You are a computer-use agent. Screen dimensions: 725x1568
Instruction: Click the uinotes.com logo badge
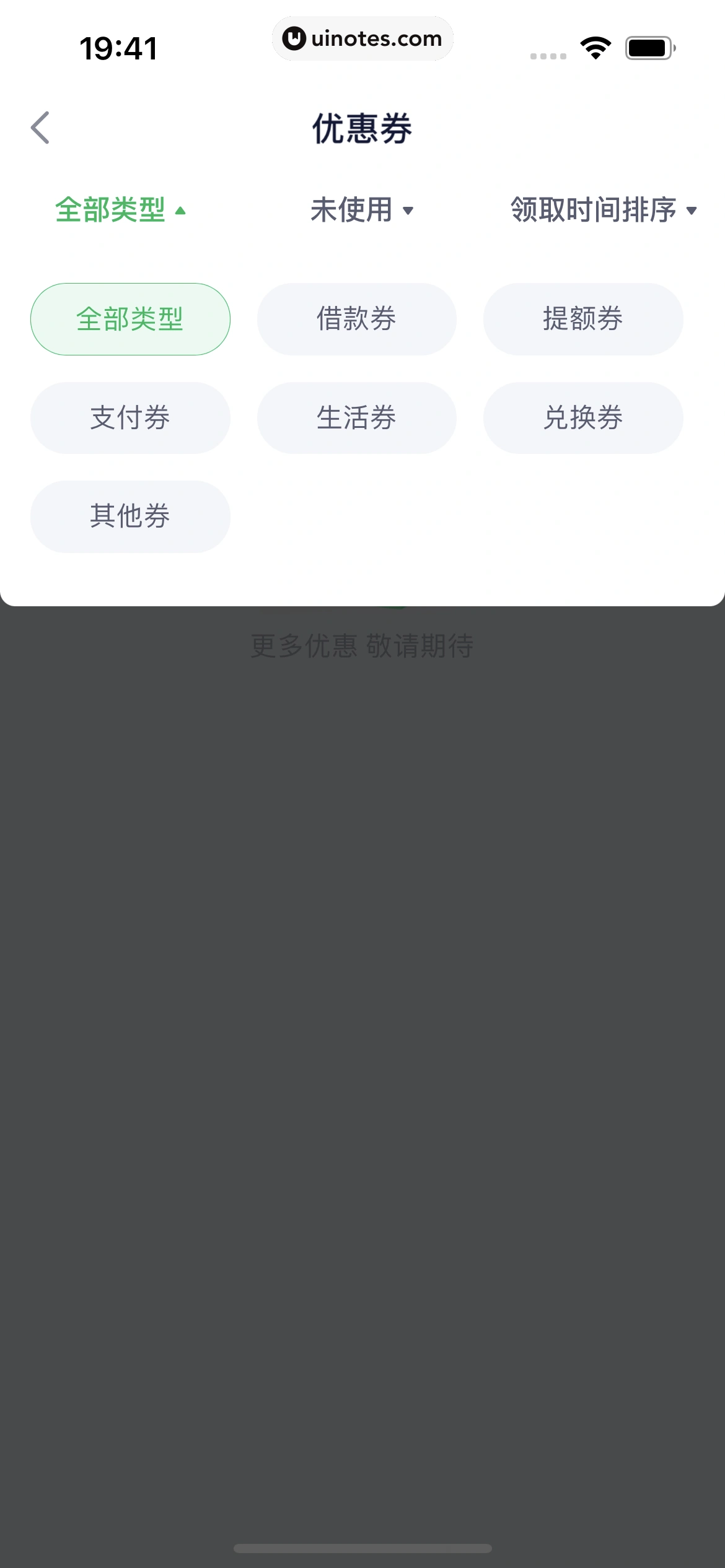point(362,38)
